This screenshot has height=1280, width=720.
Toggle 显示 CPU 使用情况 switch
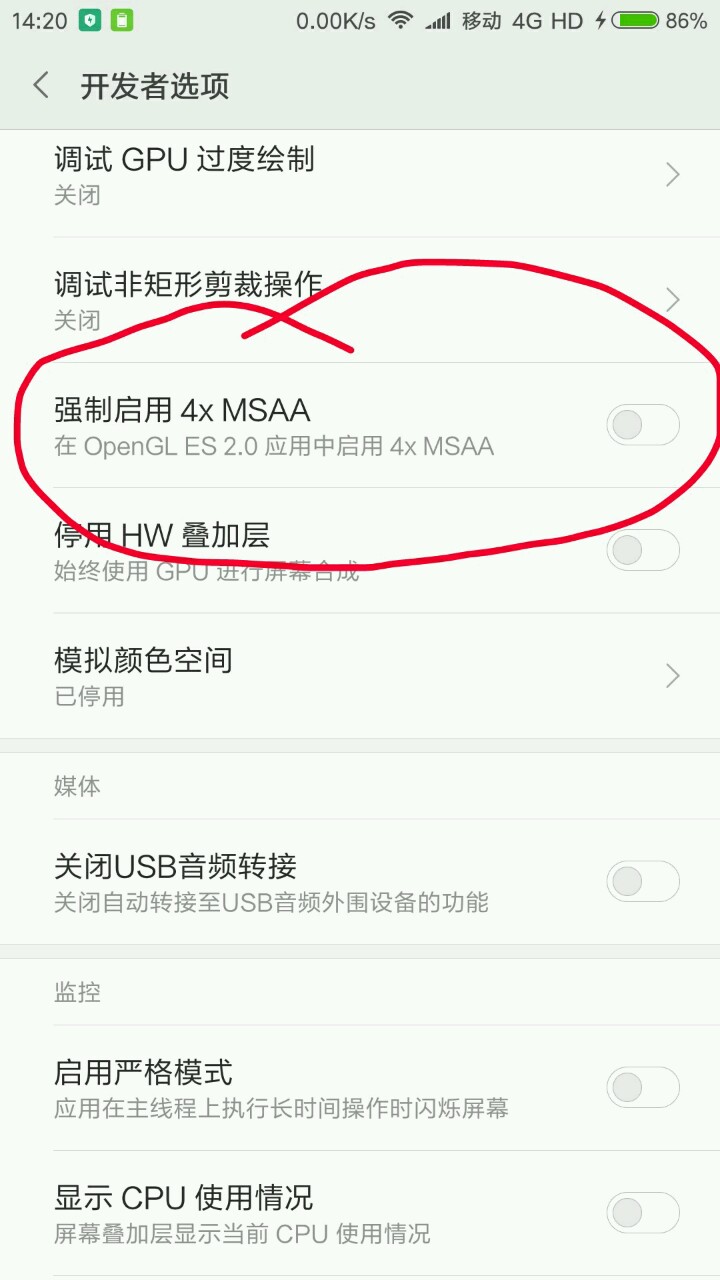(642, 1213)
